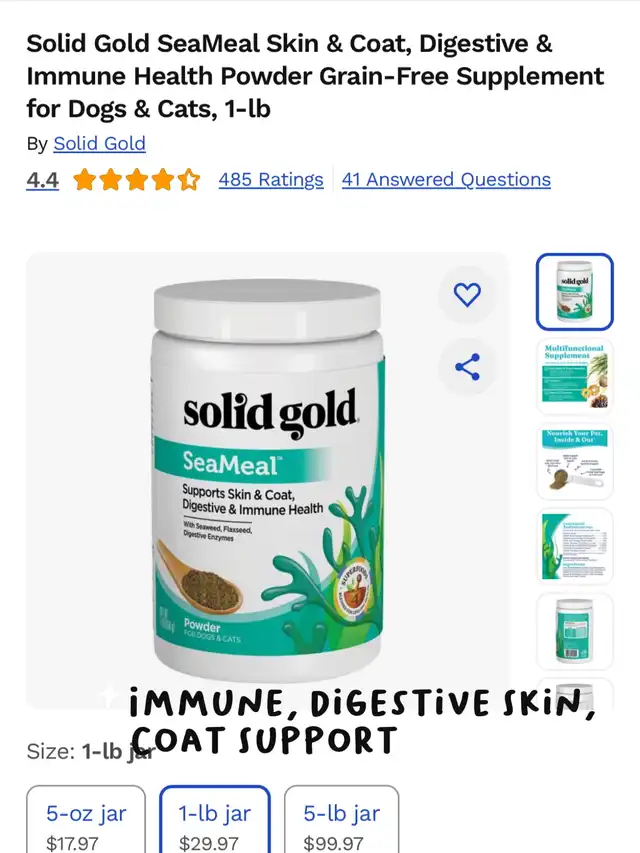Open the 485 Ratings link
640x853 pixels.
[x=271, y=180]
